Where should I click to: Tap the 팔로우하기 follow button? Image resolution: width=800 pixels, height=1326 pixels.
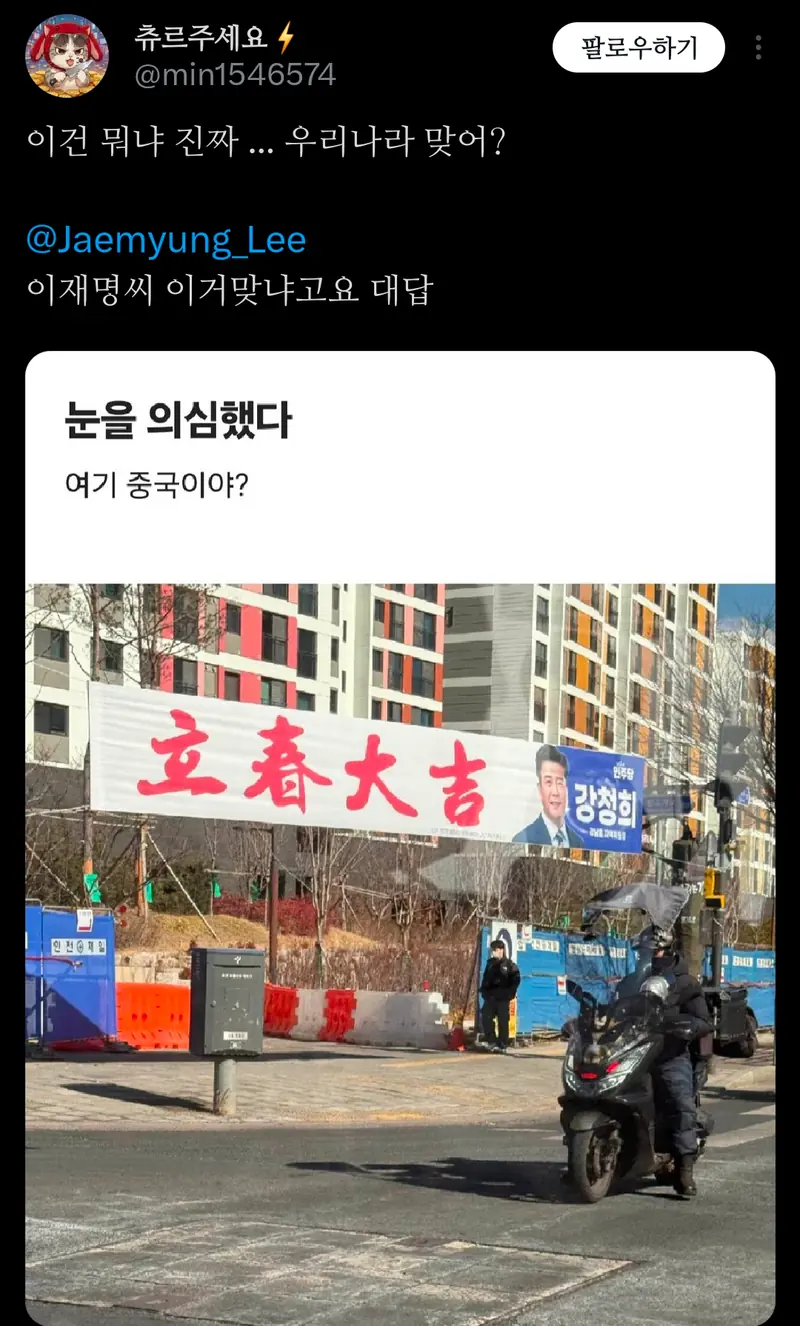638,47
